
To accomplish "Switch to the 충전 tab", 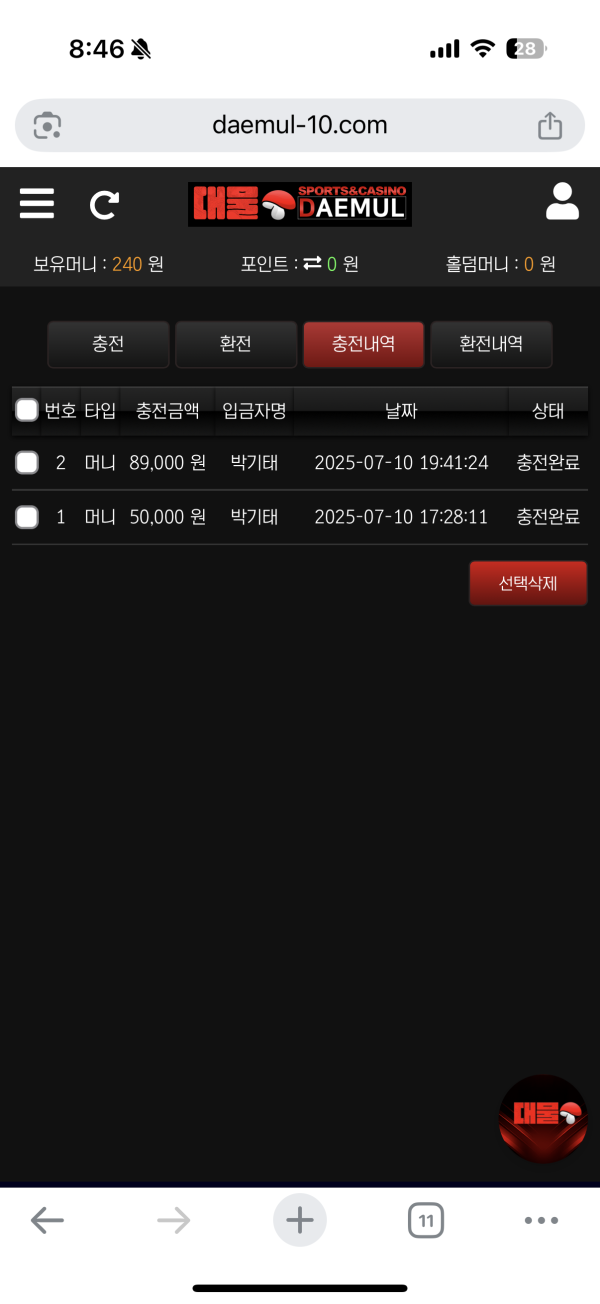I will point(108,344).
